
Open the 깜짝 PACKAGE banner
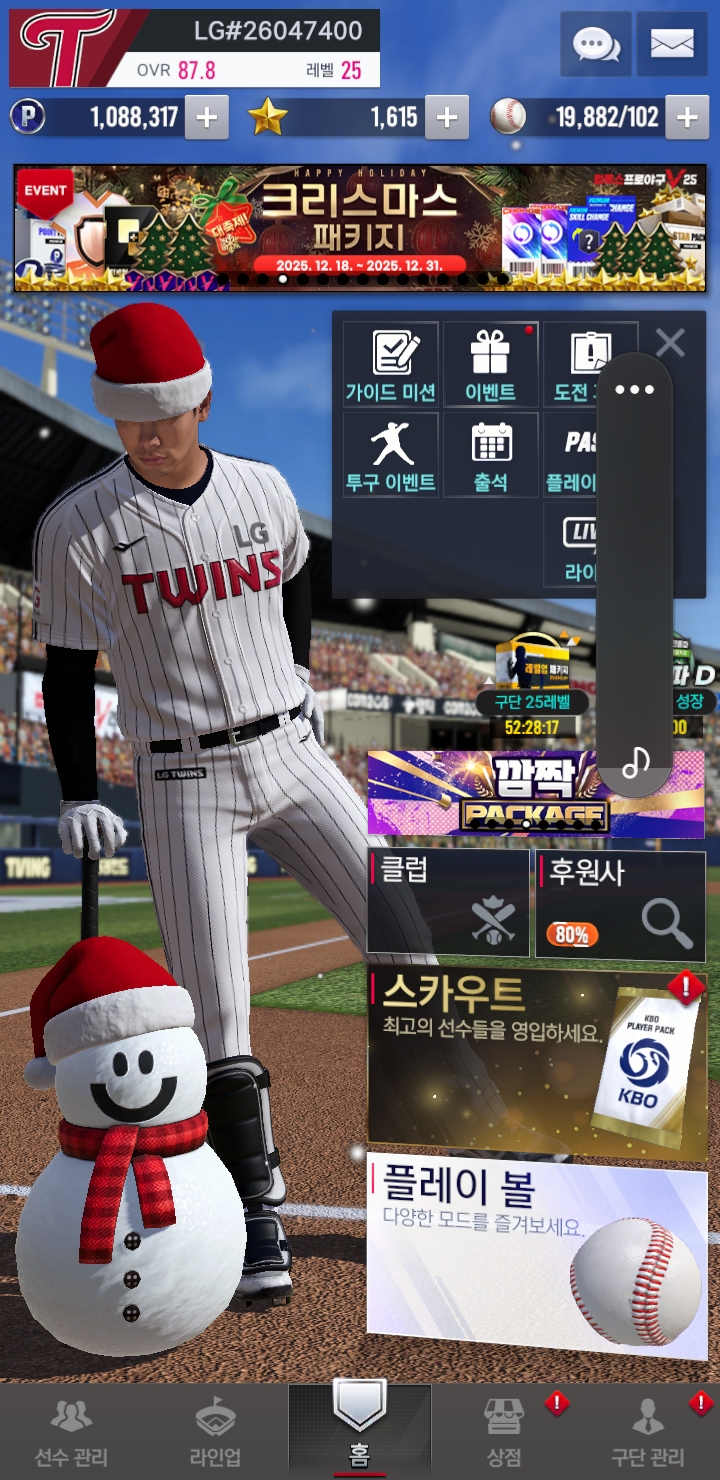(x=480, y=793)
